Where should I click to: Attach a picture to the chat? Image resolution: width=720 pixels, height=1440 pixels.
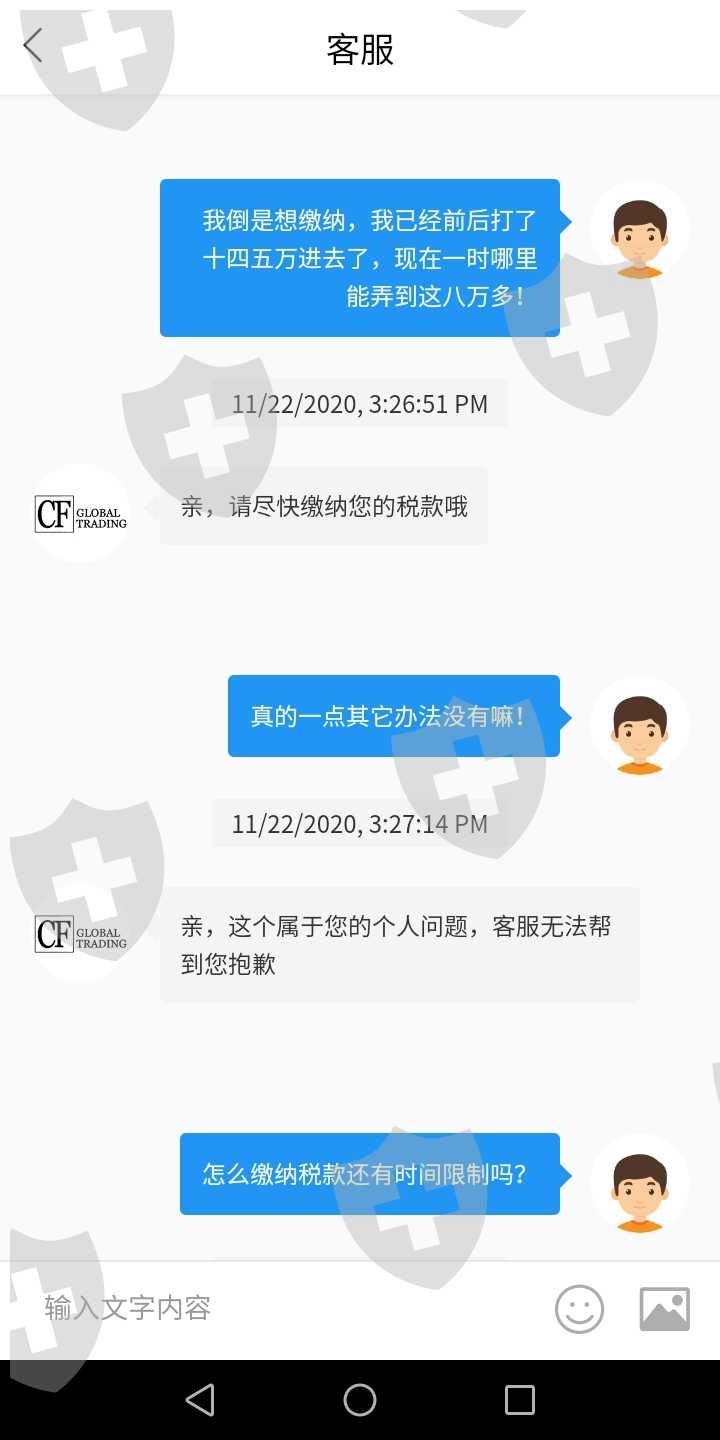tap(665, 1309)
